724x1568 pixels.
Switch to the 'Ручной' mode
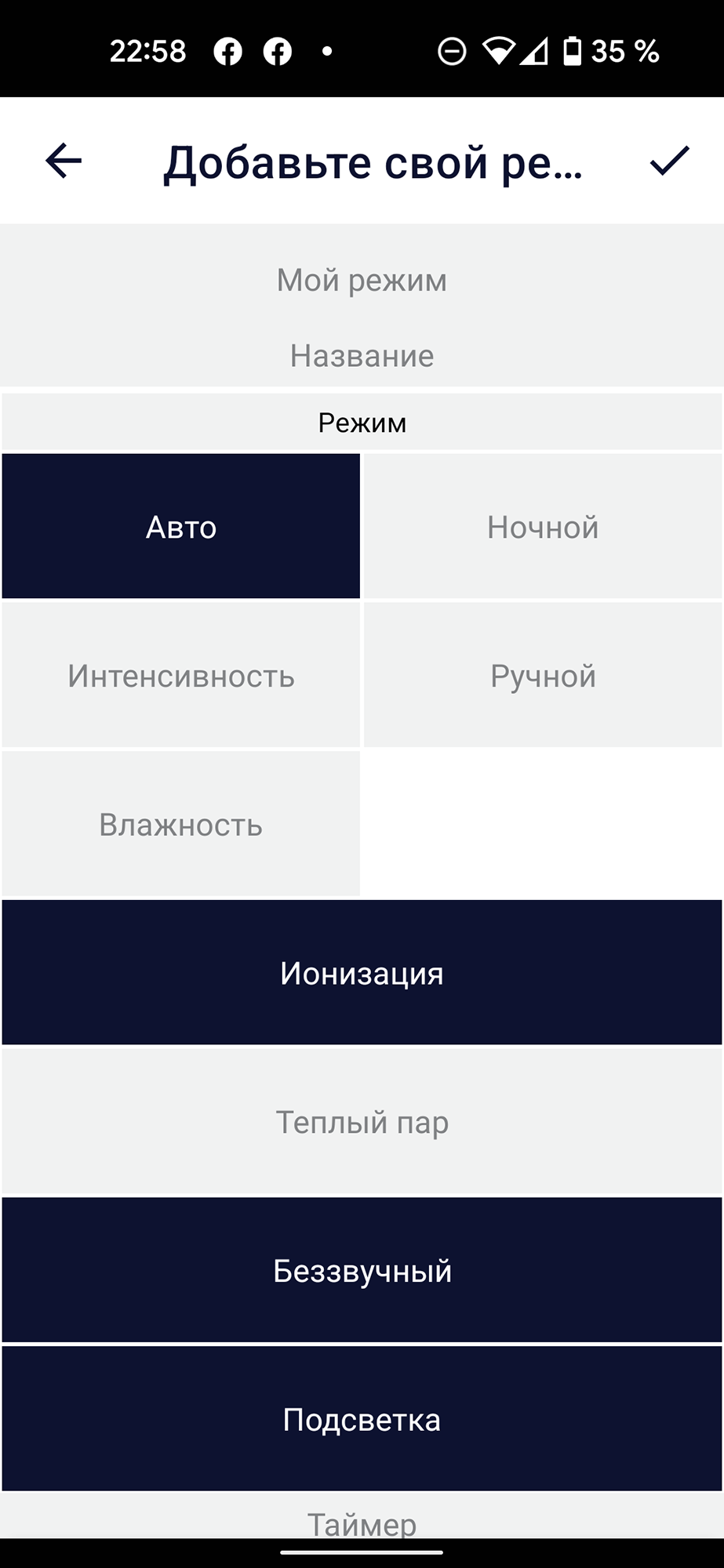click(543, 676)
